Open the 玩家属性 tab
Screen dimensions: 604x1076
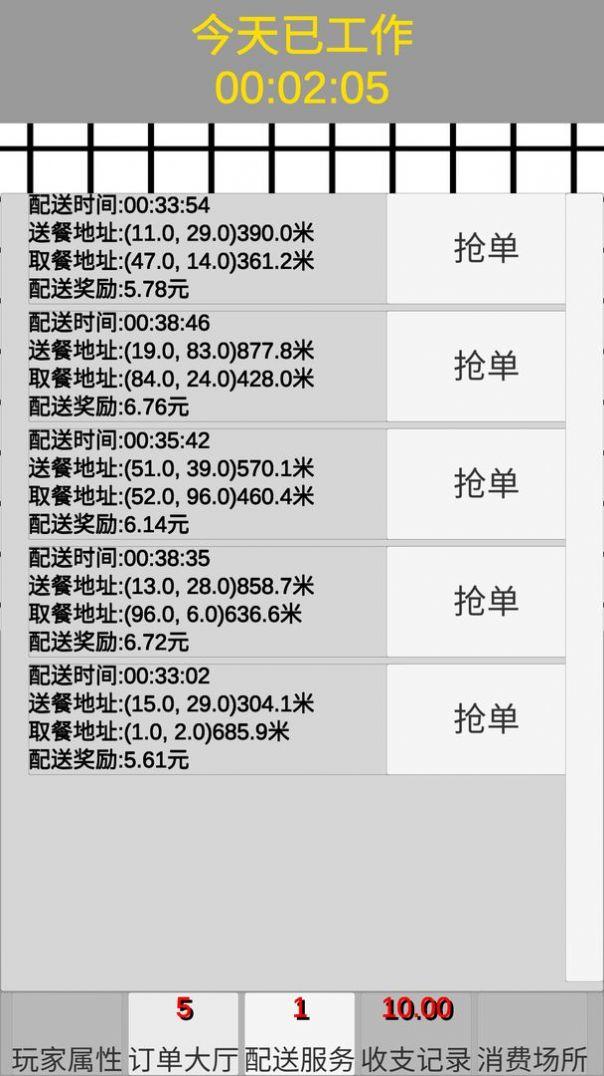click(68, 1036)
